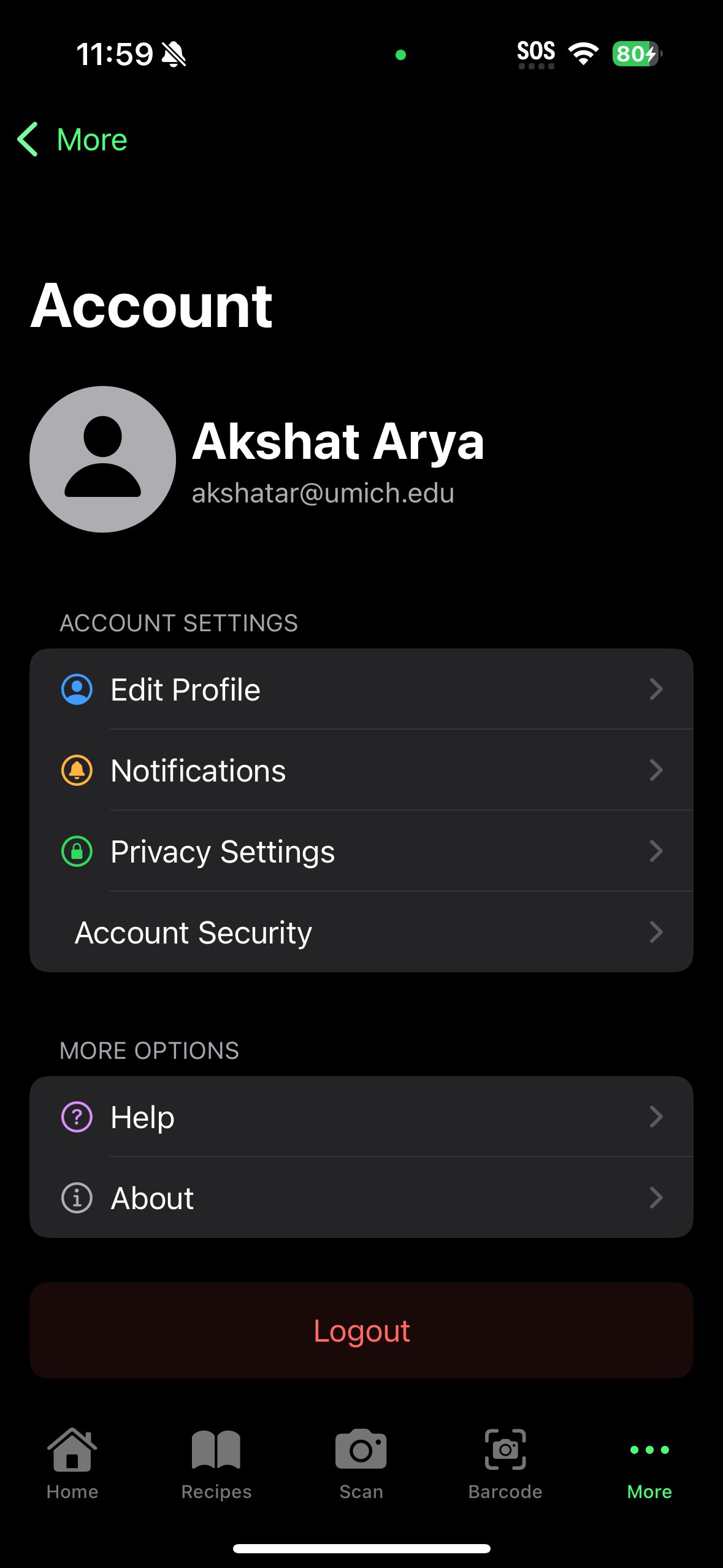Open the About page

tap(361, 1198)
